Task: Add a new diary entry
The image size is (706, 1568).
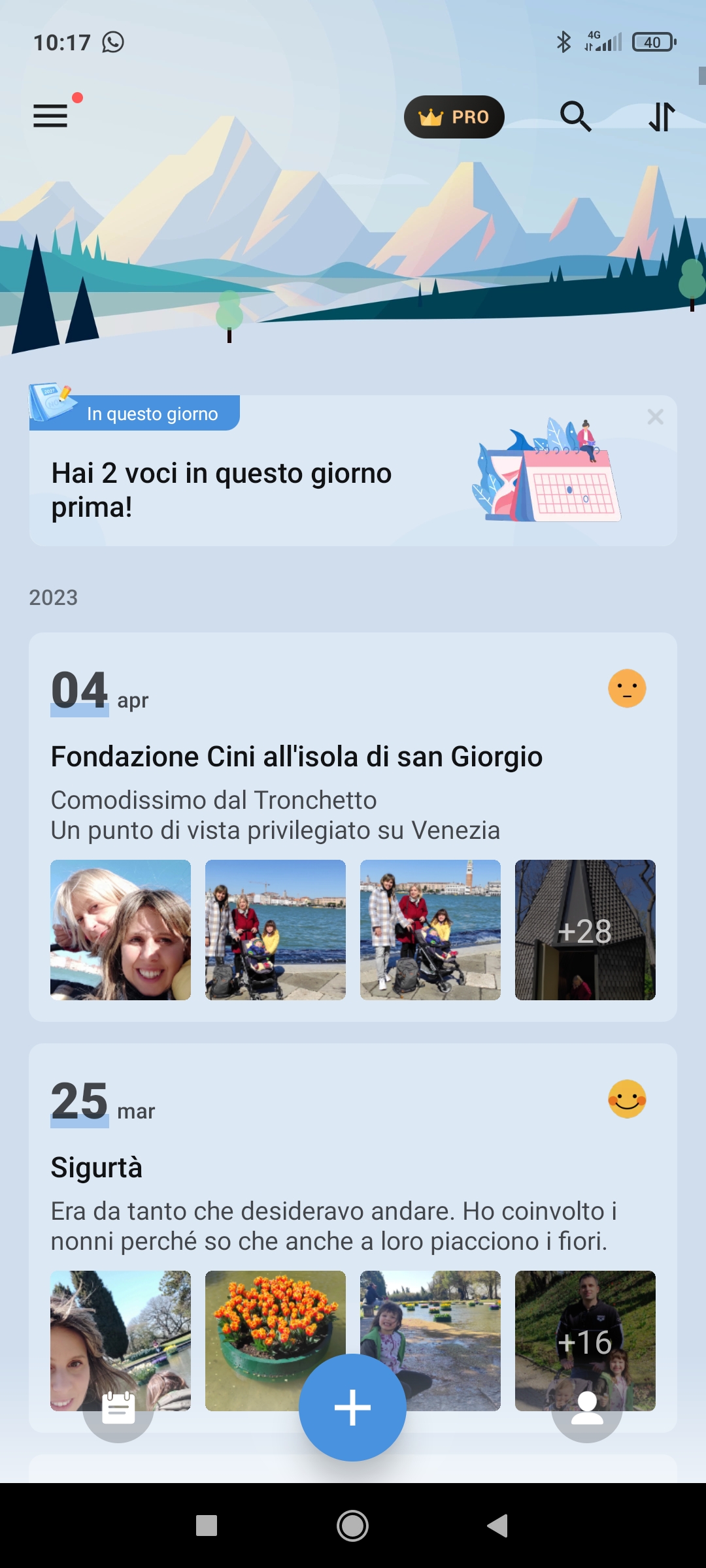Action: 352,1407
